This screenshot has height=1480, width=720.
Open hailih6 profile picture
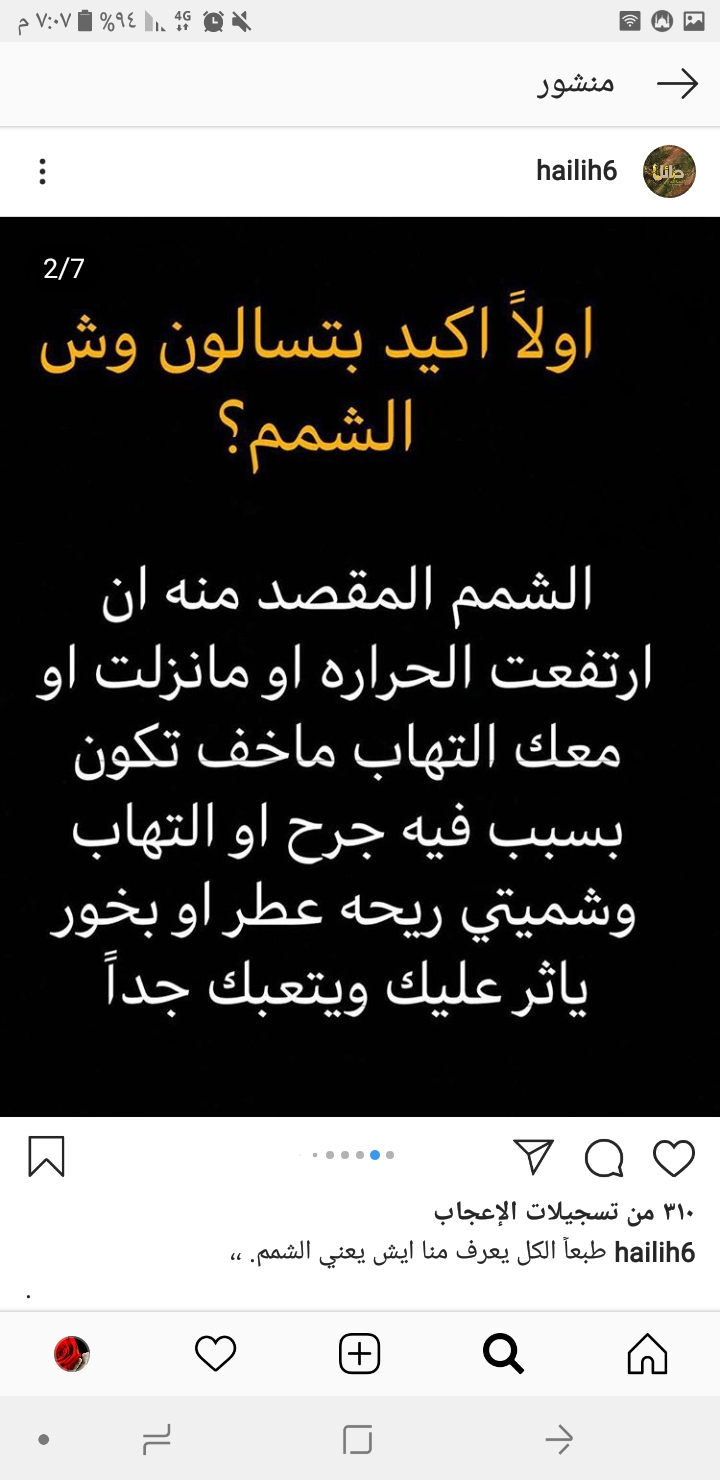(669, 171)
